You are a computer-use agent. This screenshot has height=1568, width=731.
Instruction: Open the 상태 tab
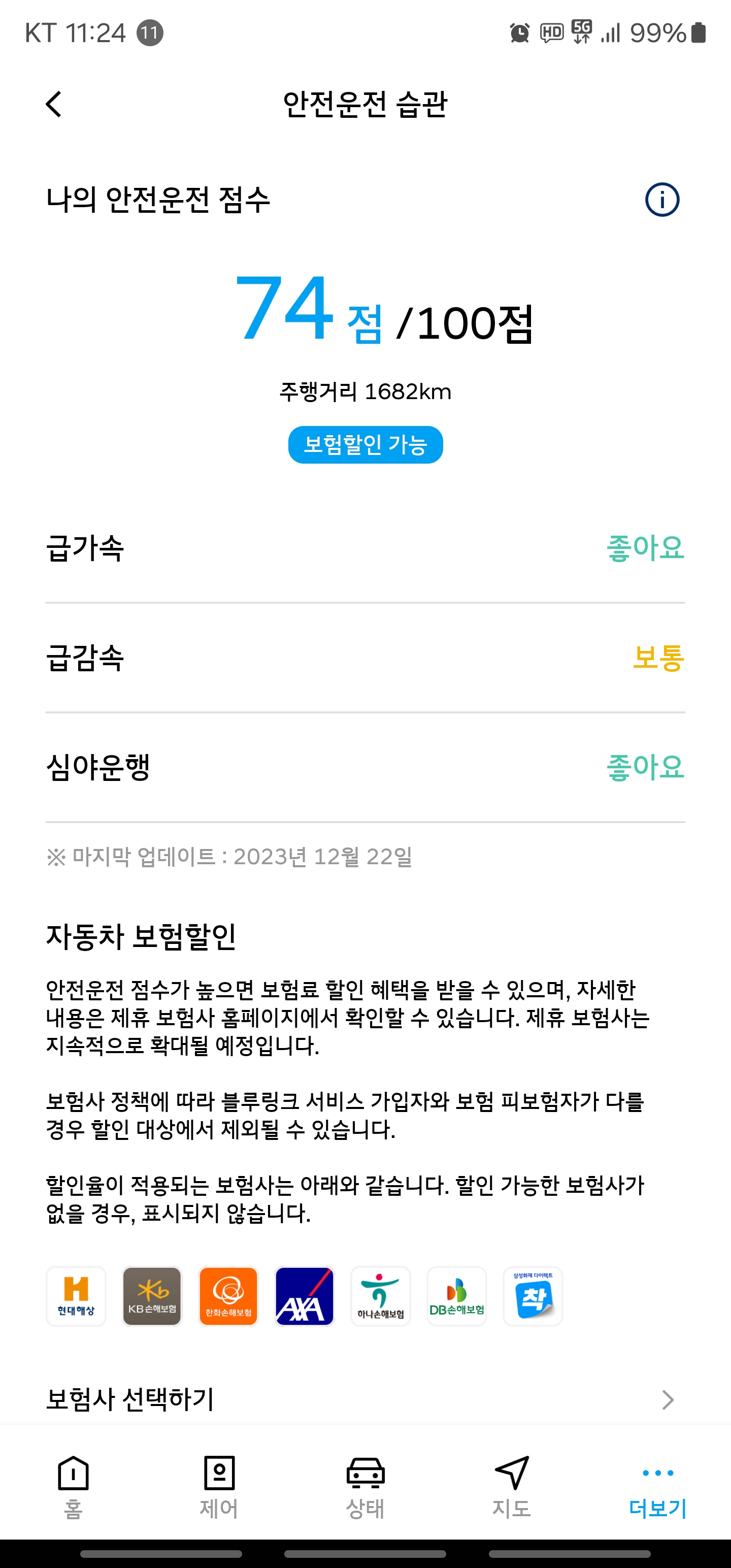(365, 1486)
